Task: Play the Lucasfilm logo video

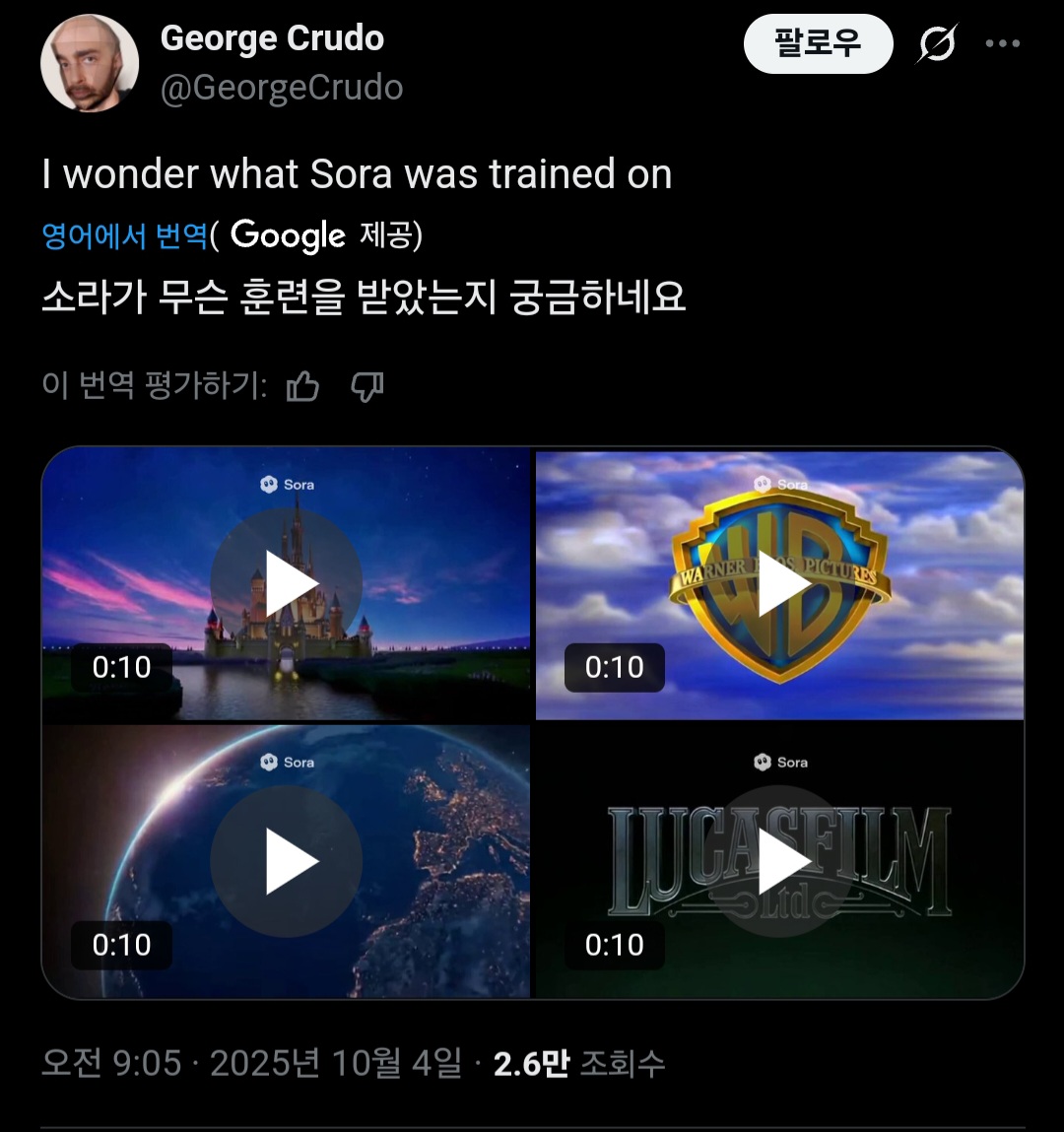Action: tap(779, 861)
